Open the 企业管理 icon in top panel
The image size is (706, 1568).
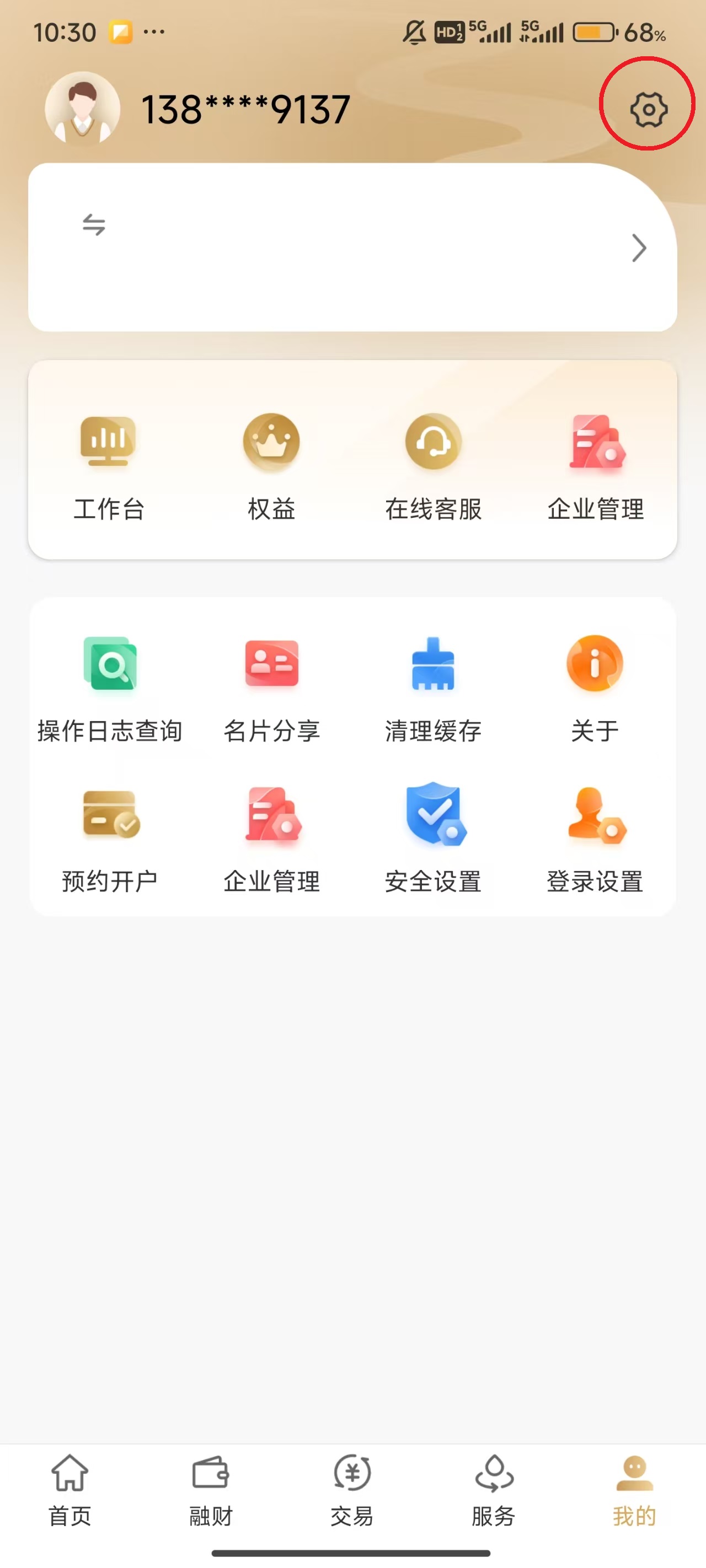595,443
